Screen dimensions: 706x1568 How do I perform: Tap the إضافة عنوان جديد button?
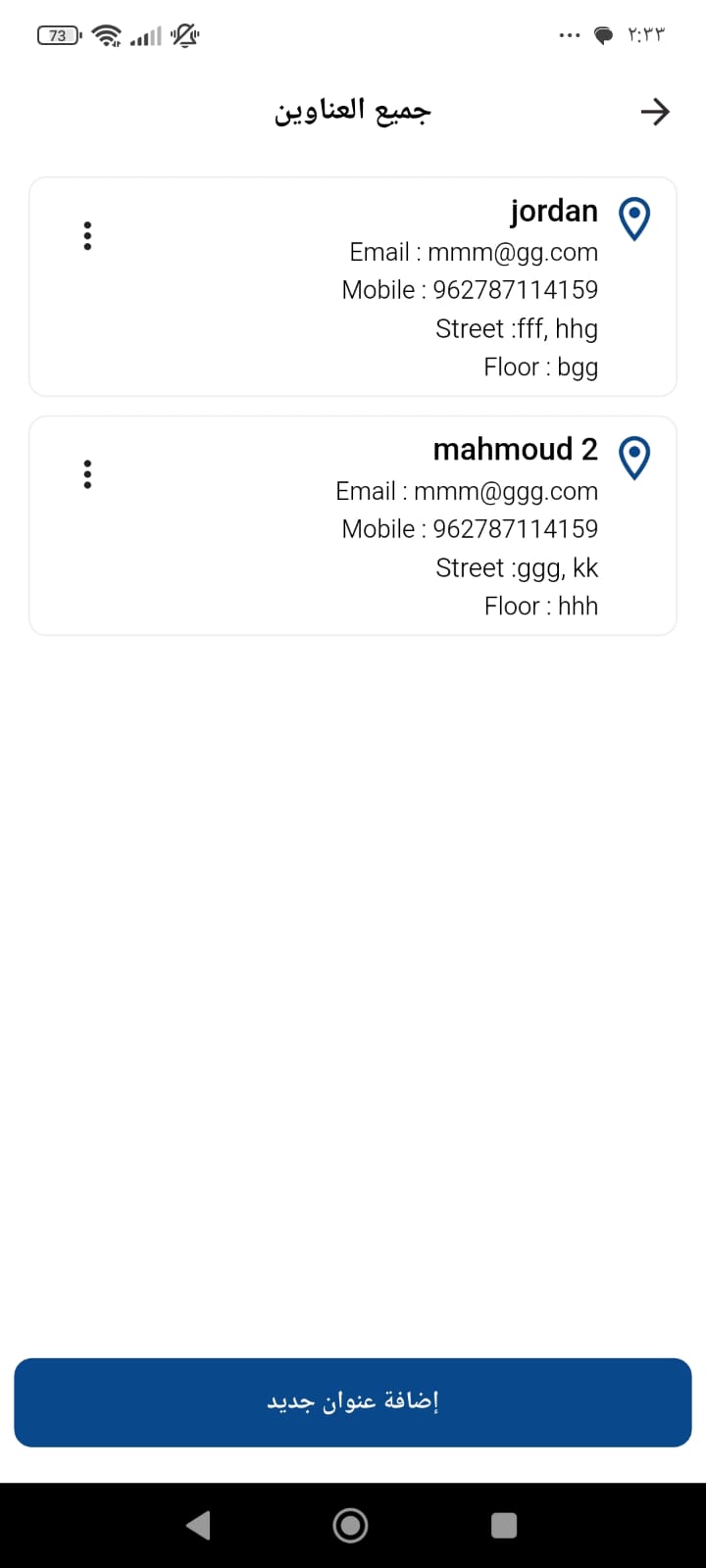click(353, 1402)
